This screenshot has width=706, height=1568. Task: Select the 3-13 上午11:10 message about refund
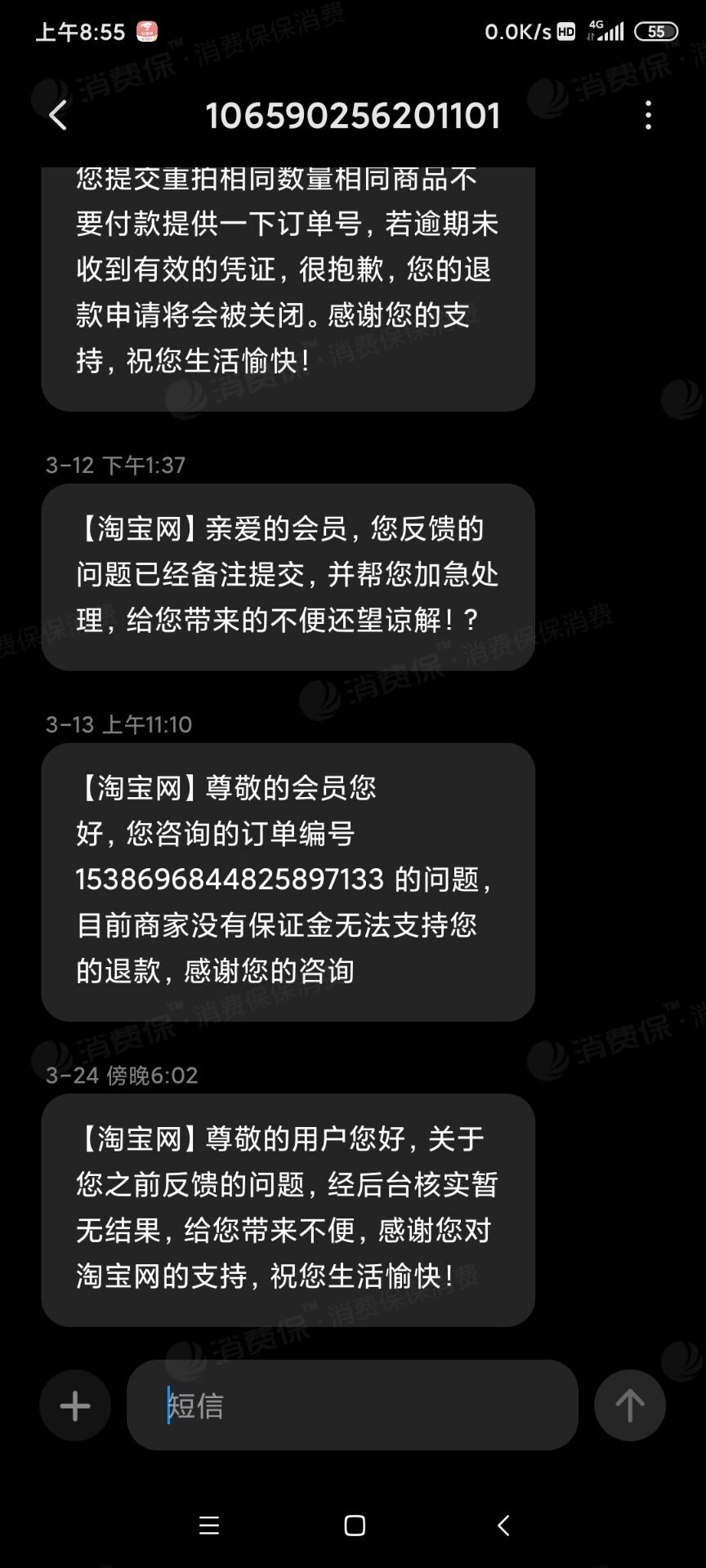(x=286, y=878)
